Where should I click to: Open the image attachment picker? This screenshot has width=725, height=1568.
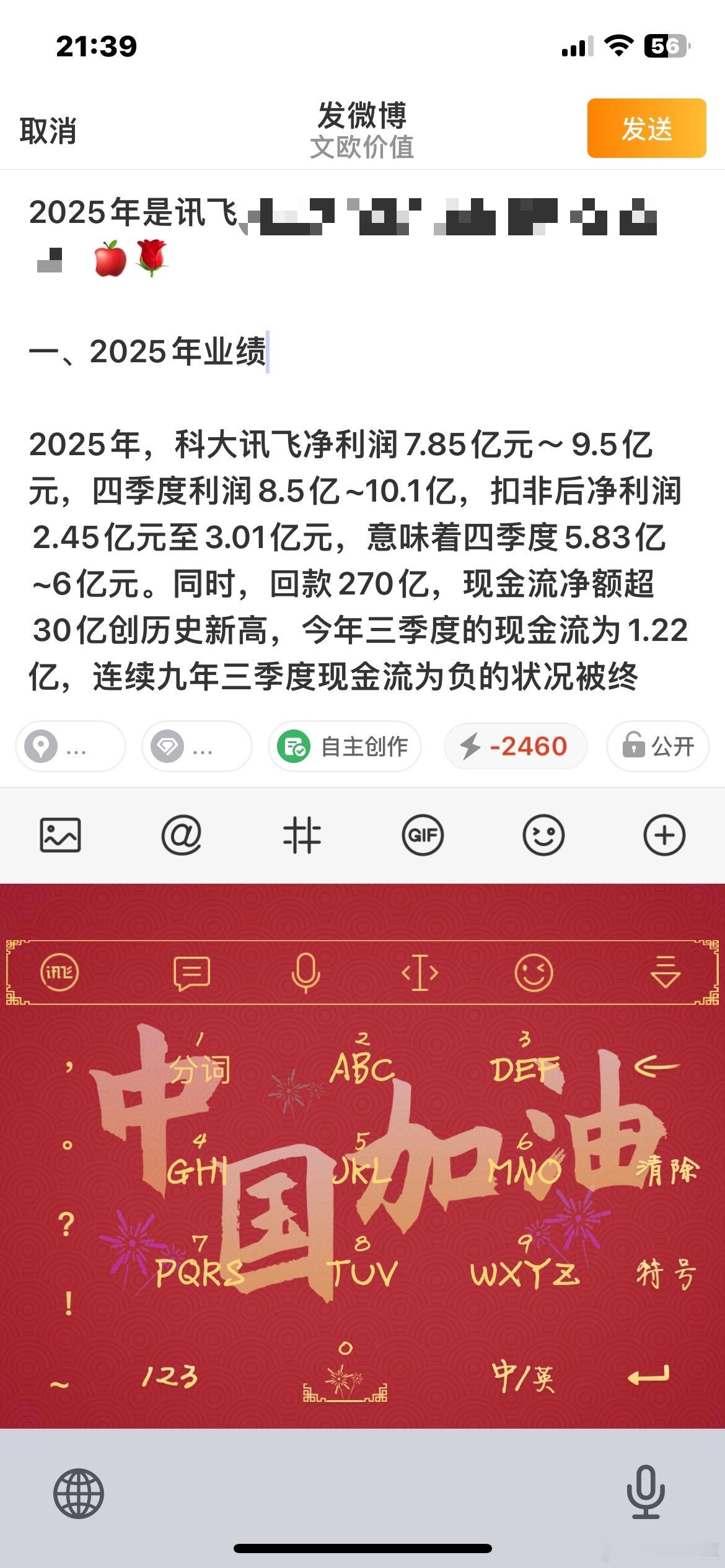[60, 834]
